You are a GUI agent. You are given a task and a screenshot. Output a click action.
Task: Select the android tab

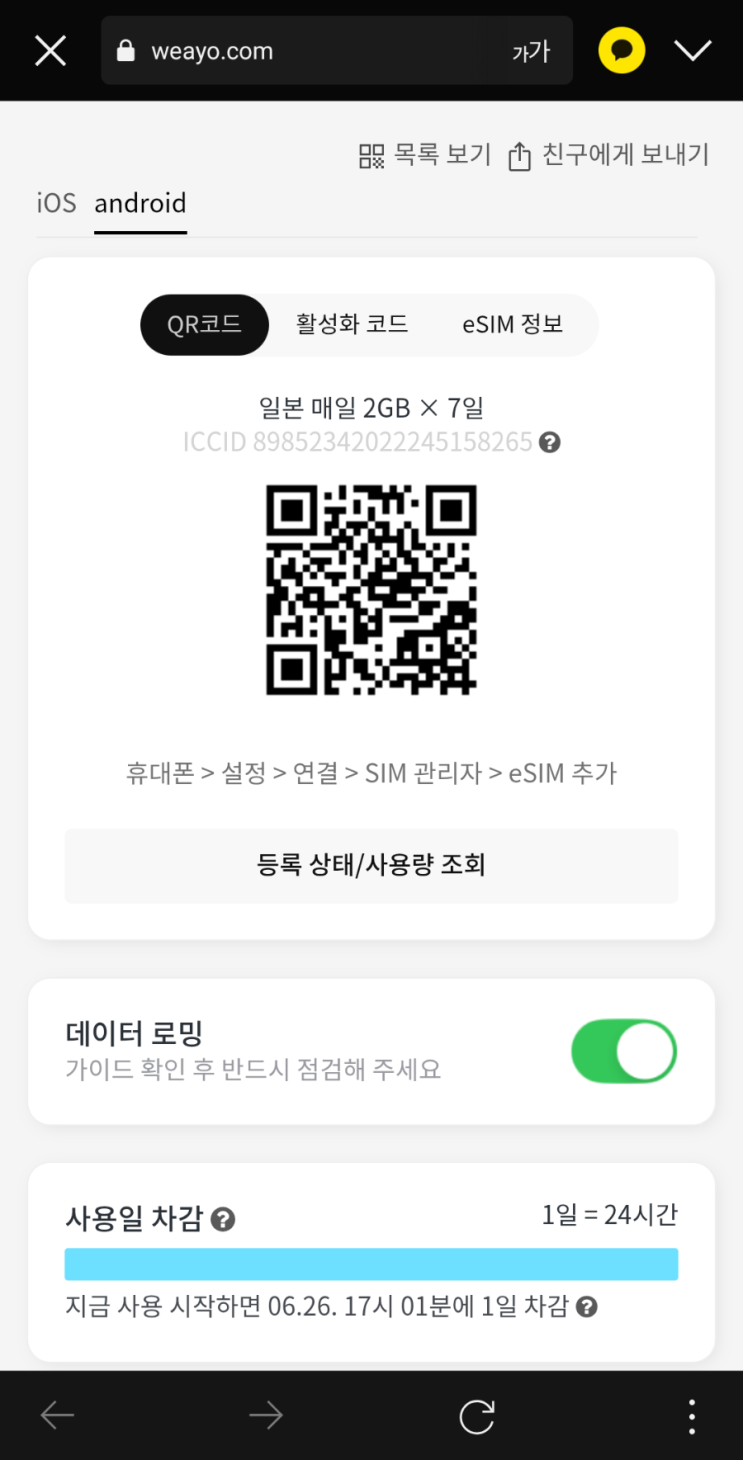tap(140, 203)
